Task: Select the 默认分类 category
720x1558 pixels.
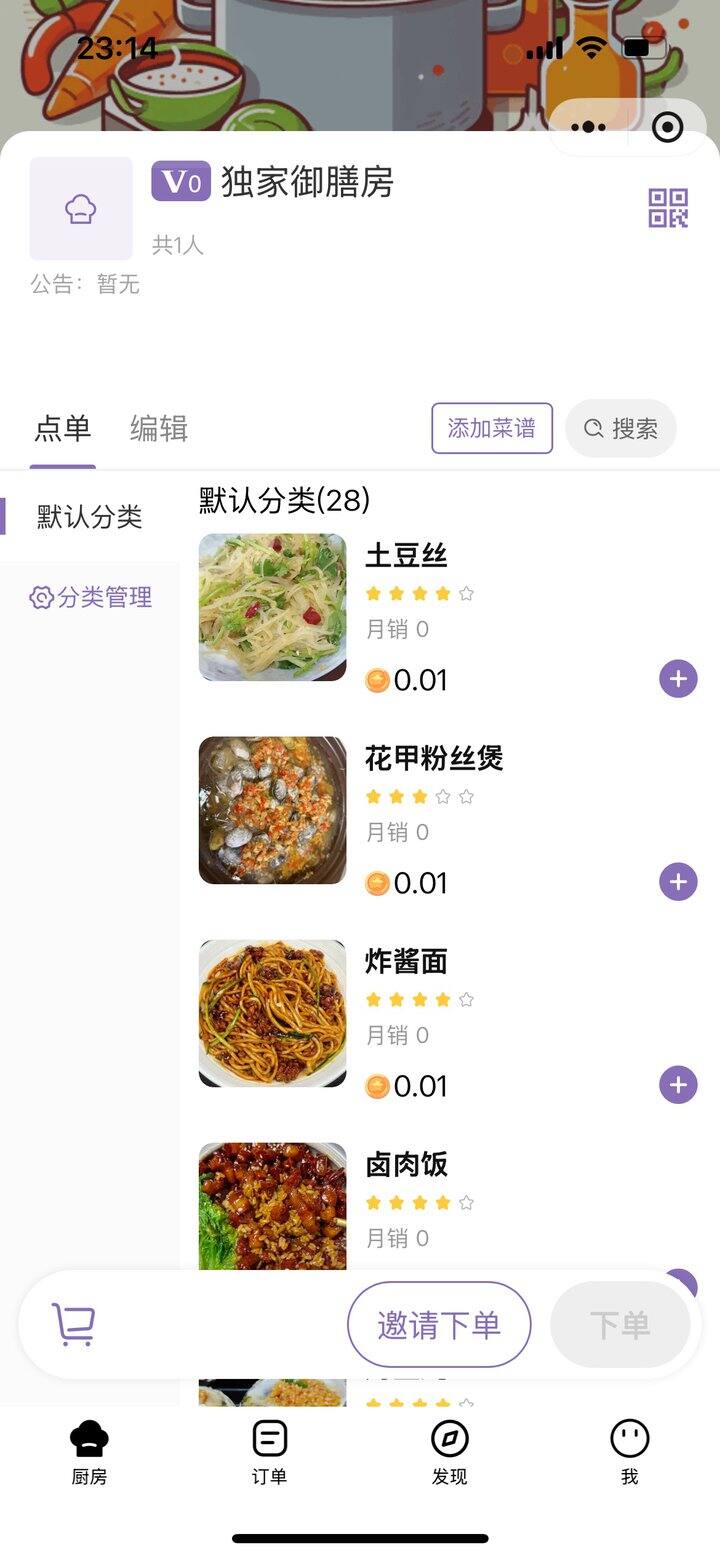Action: (x=90, y=517)
